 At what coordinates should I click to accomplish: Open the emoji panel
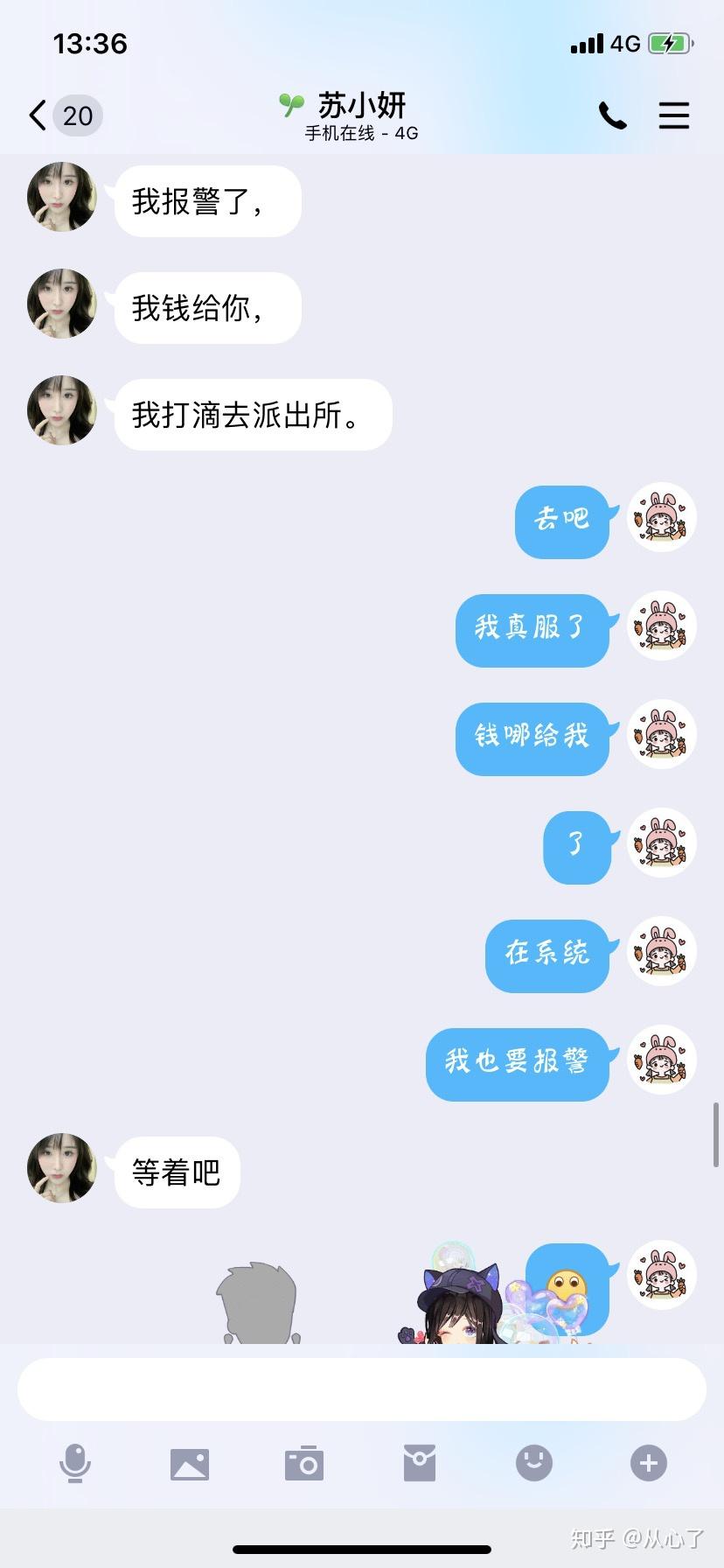(534, 1461)
